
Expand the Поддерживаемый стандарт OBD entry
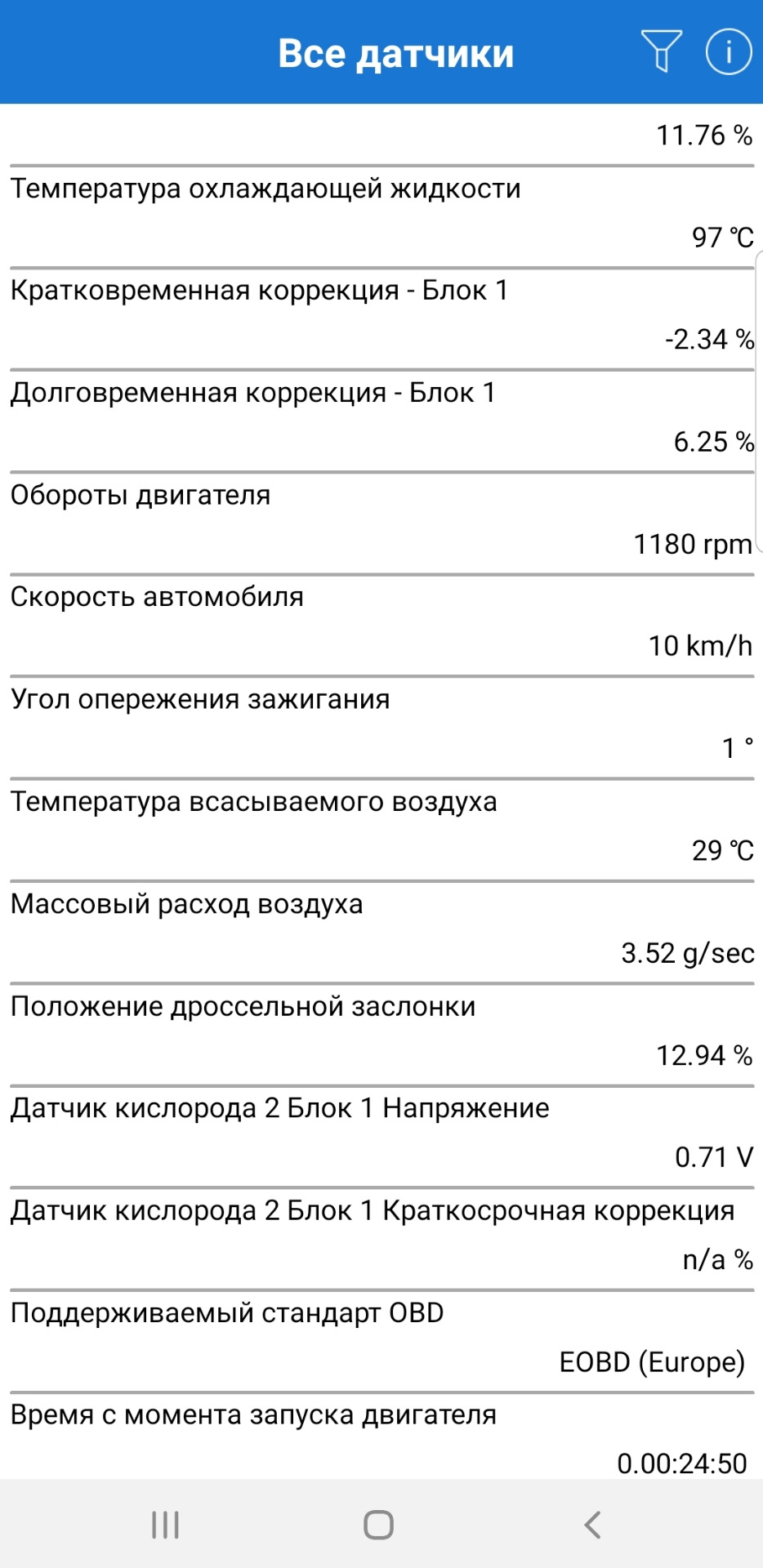[381, 1337]
